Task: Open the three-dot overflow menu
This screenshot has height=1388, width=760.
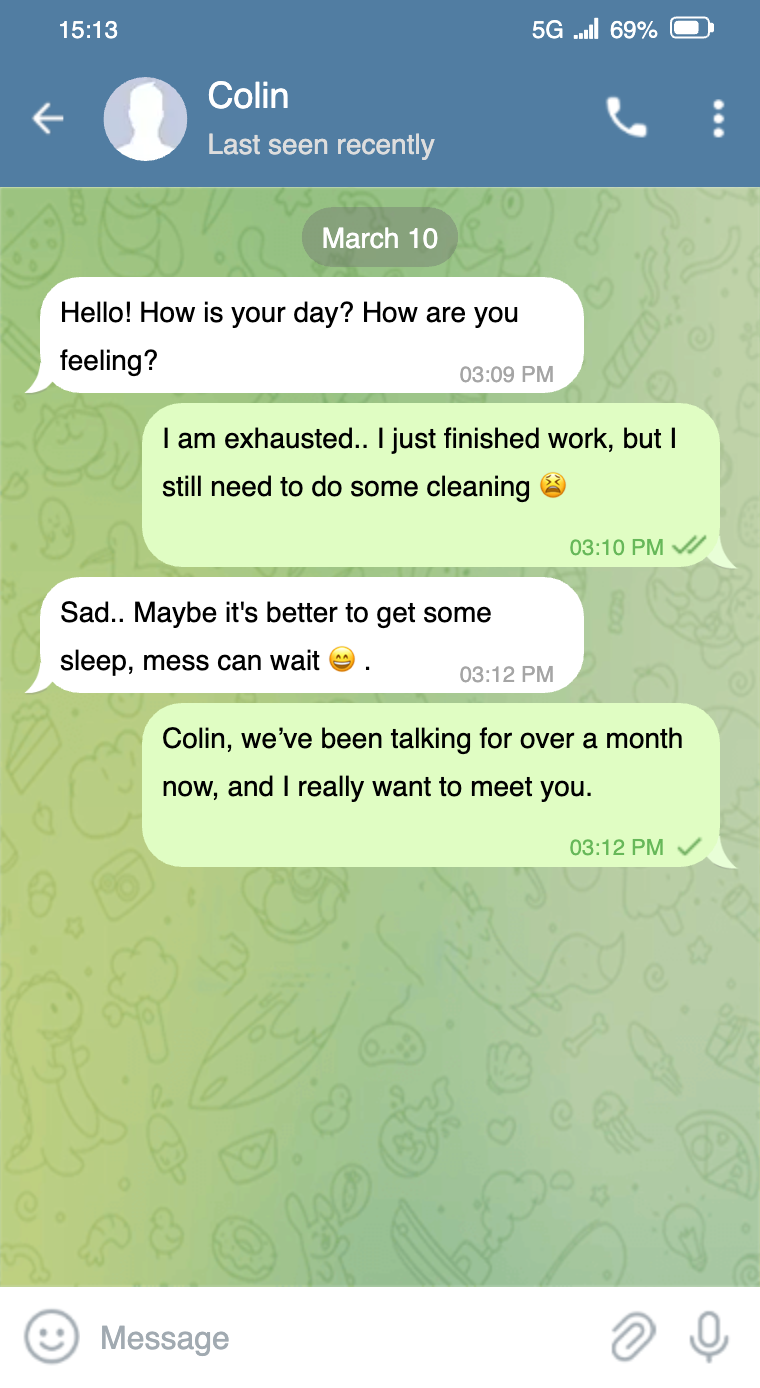Action: click(718, 119)
